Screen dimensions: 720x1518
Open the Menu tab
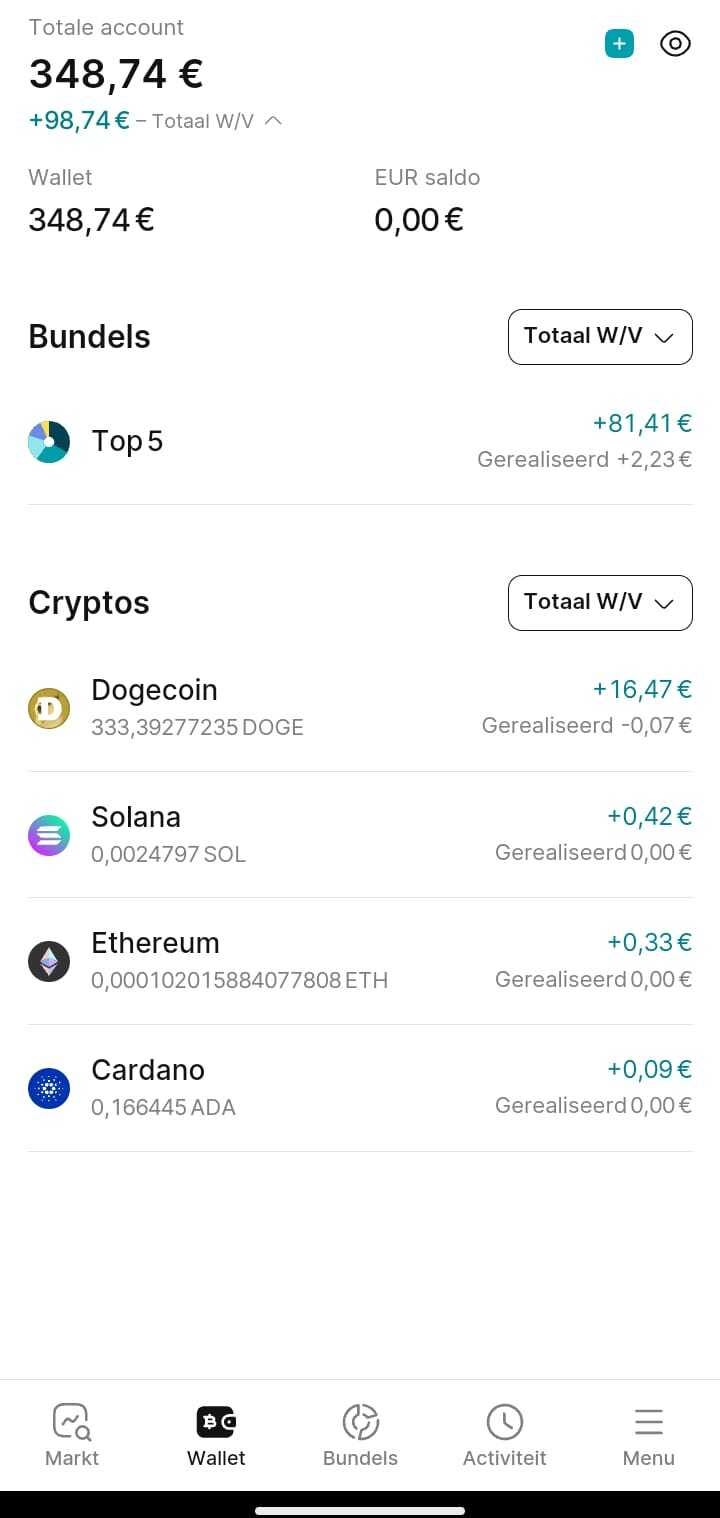pyautogui.click(x=648, y=1434)
